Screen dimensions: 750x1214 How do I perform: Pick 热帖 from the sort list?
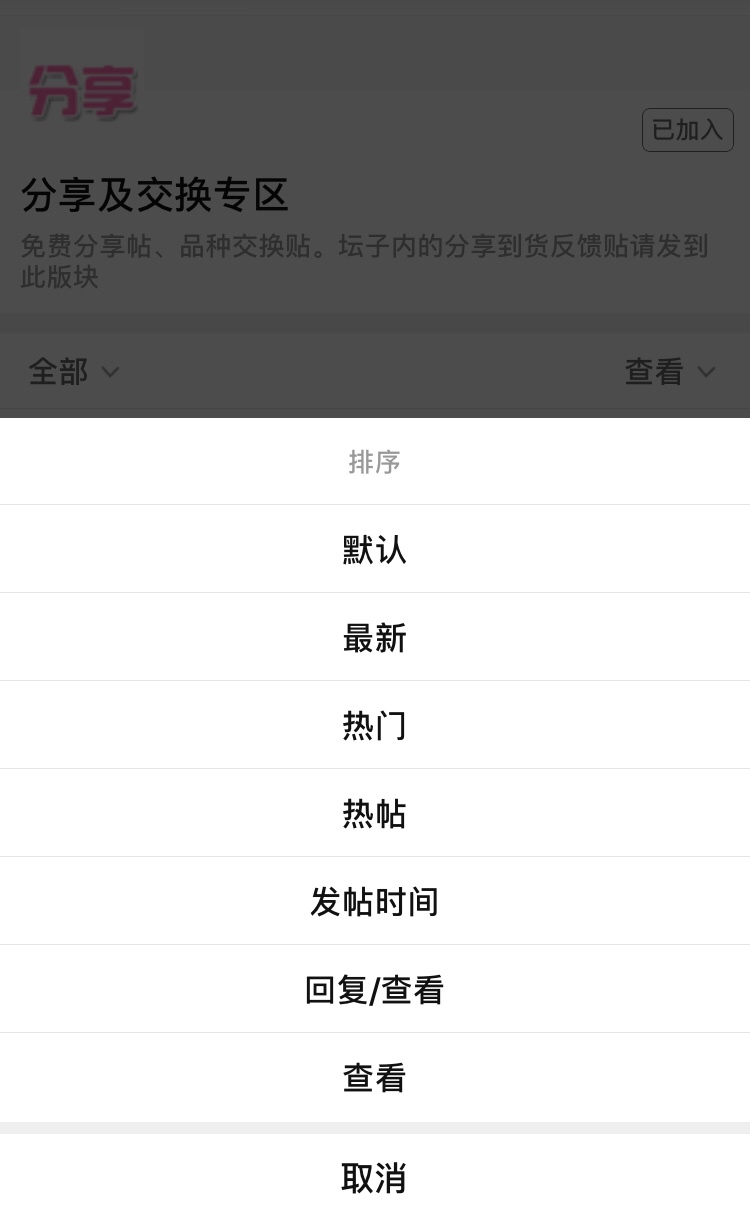point(375,813)
